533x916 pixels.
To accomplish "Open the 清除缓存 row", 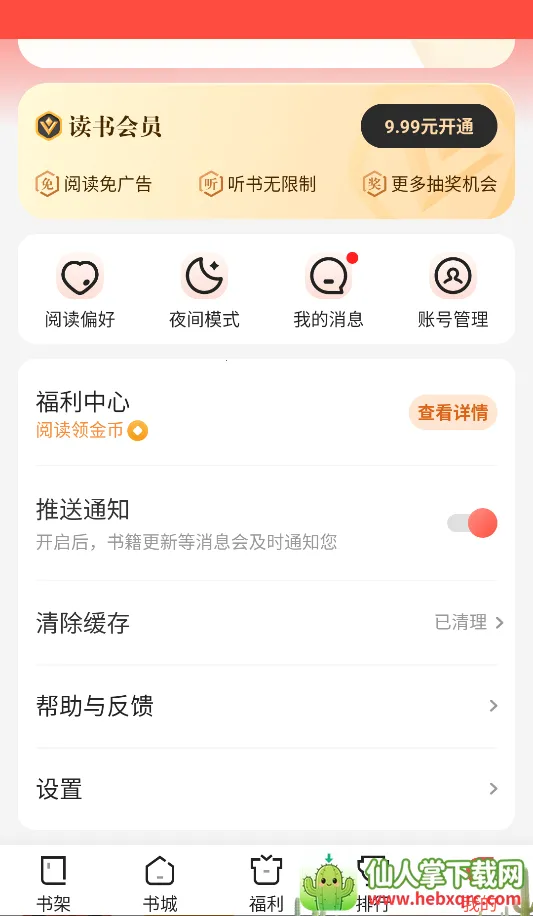I will tap(266, 623).
